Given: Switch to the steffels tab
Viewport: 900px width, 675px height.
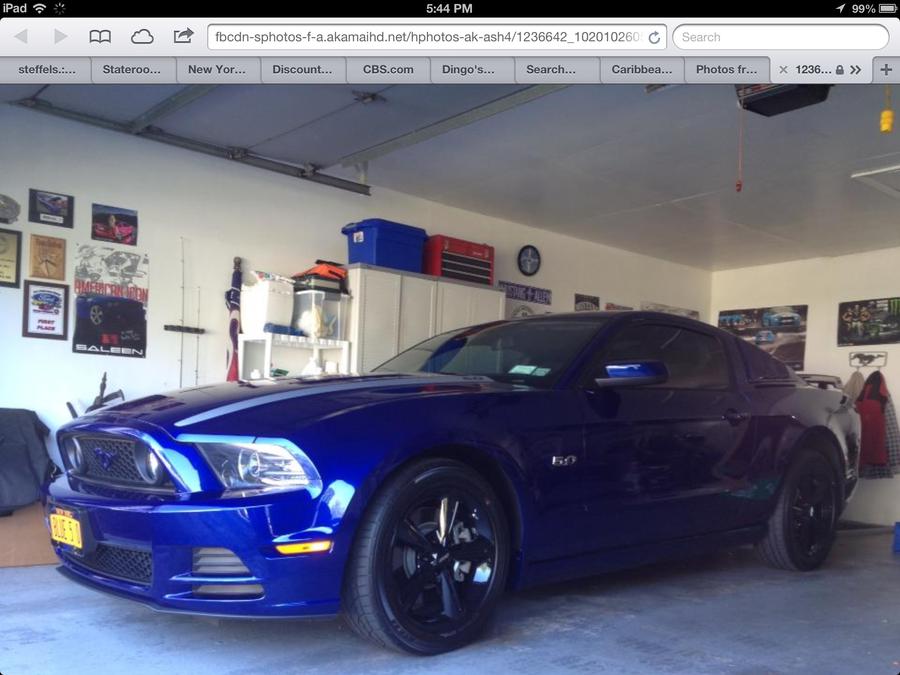Looking at the screenshot, I should tap(45, 70).
